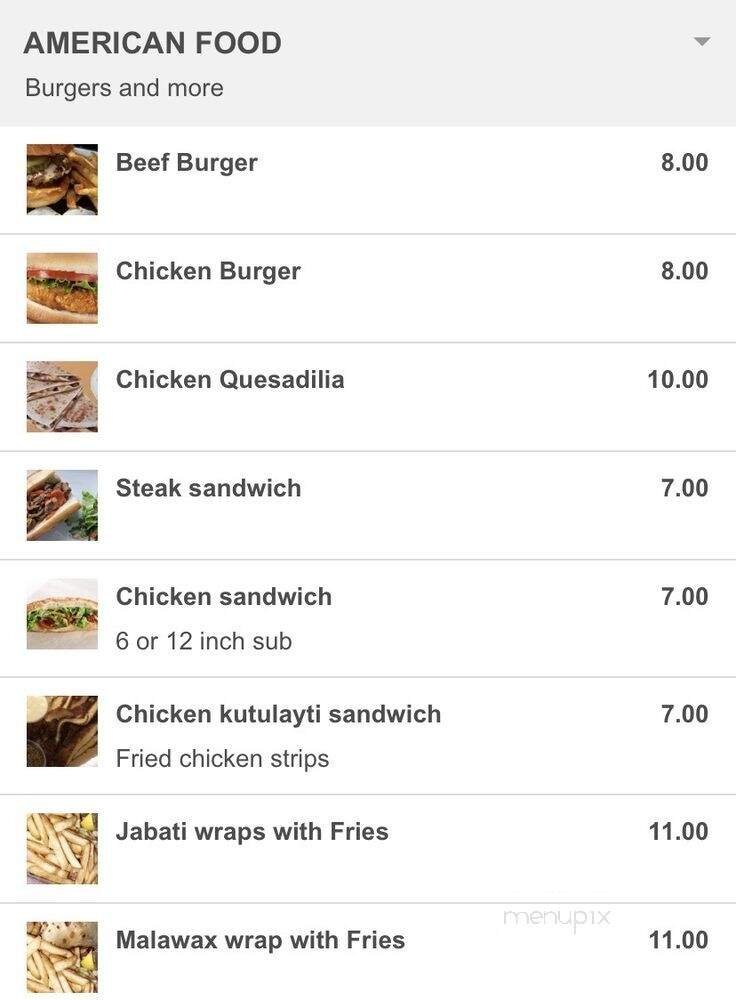Image resolution: width=736 pixels, height=1000 pixels.
Task: Click the Steak sandwich photo
Action: (61, 505)
